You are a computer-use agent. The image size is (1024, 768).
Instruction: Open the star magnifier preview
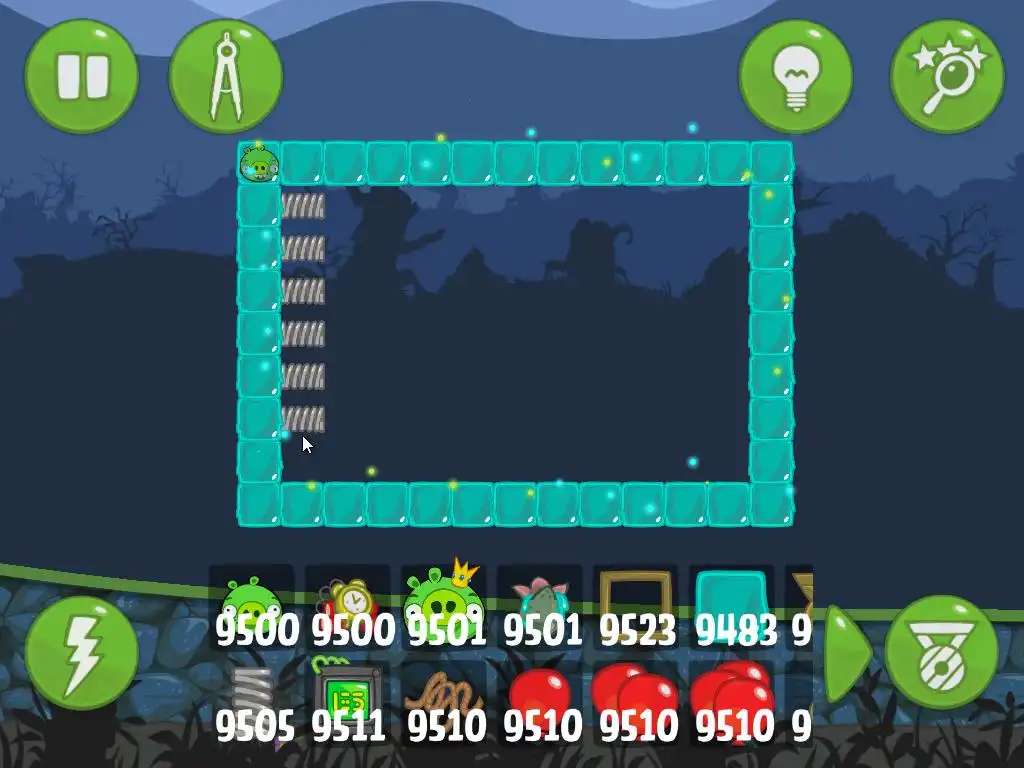pyautogui.click(x=947, y=75)
